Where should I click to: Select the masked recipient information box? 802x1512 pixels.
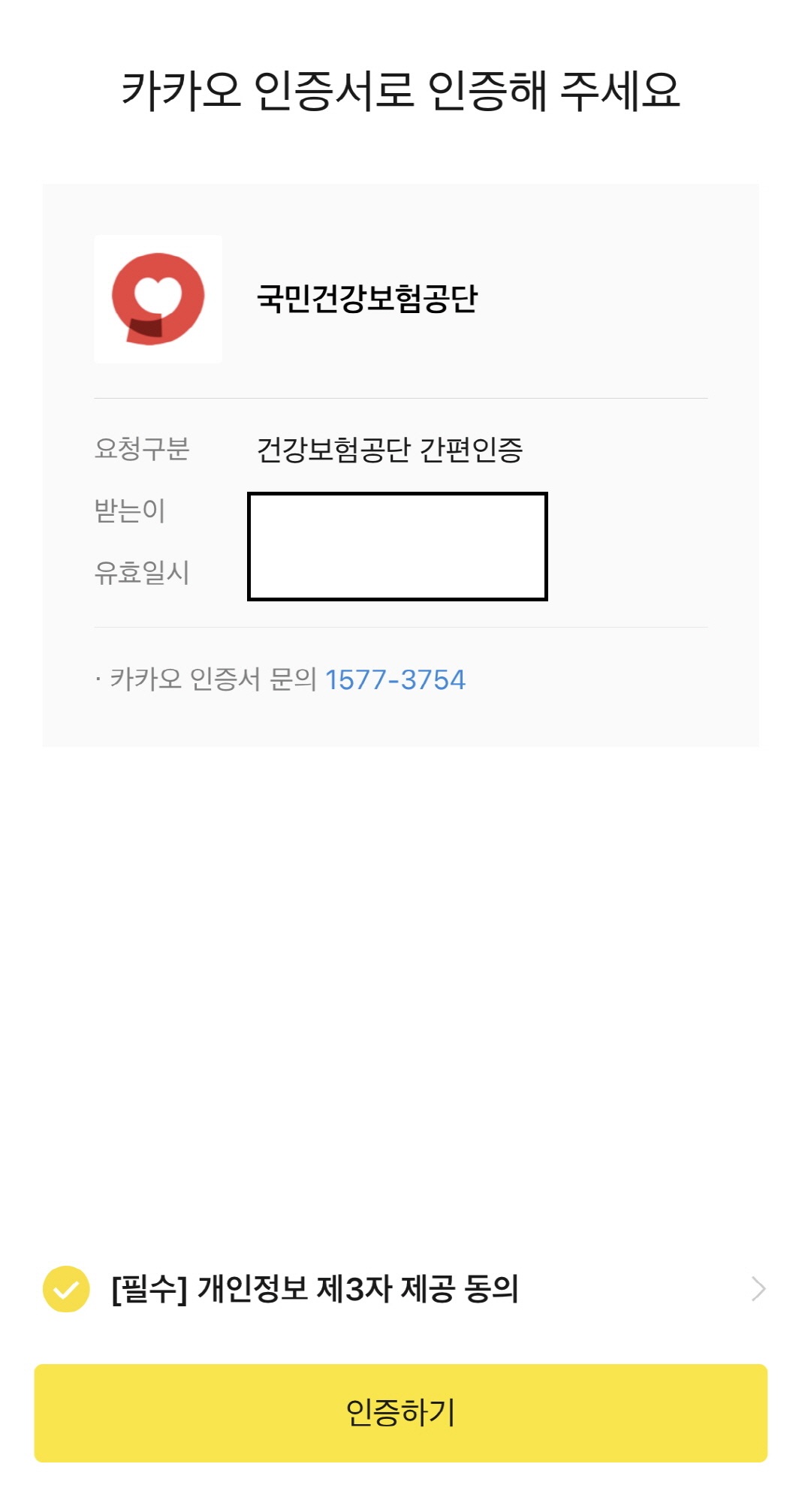click(x=397, y=544)
